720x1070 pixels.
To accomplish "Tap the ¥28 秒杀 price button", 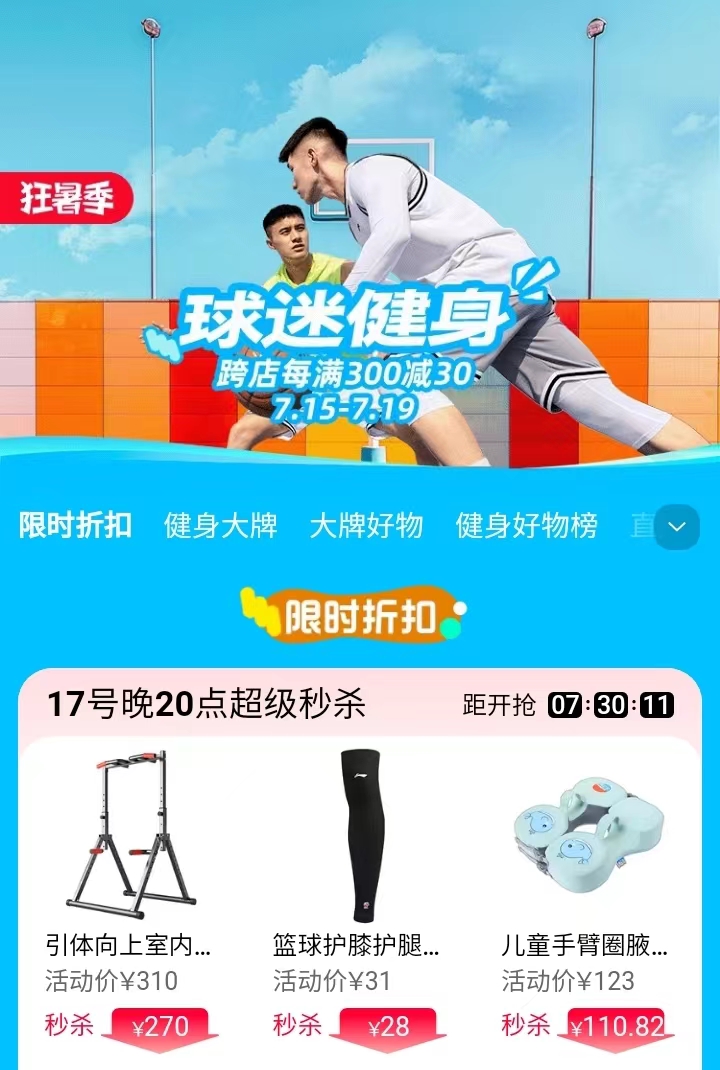I will 388,1027.
